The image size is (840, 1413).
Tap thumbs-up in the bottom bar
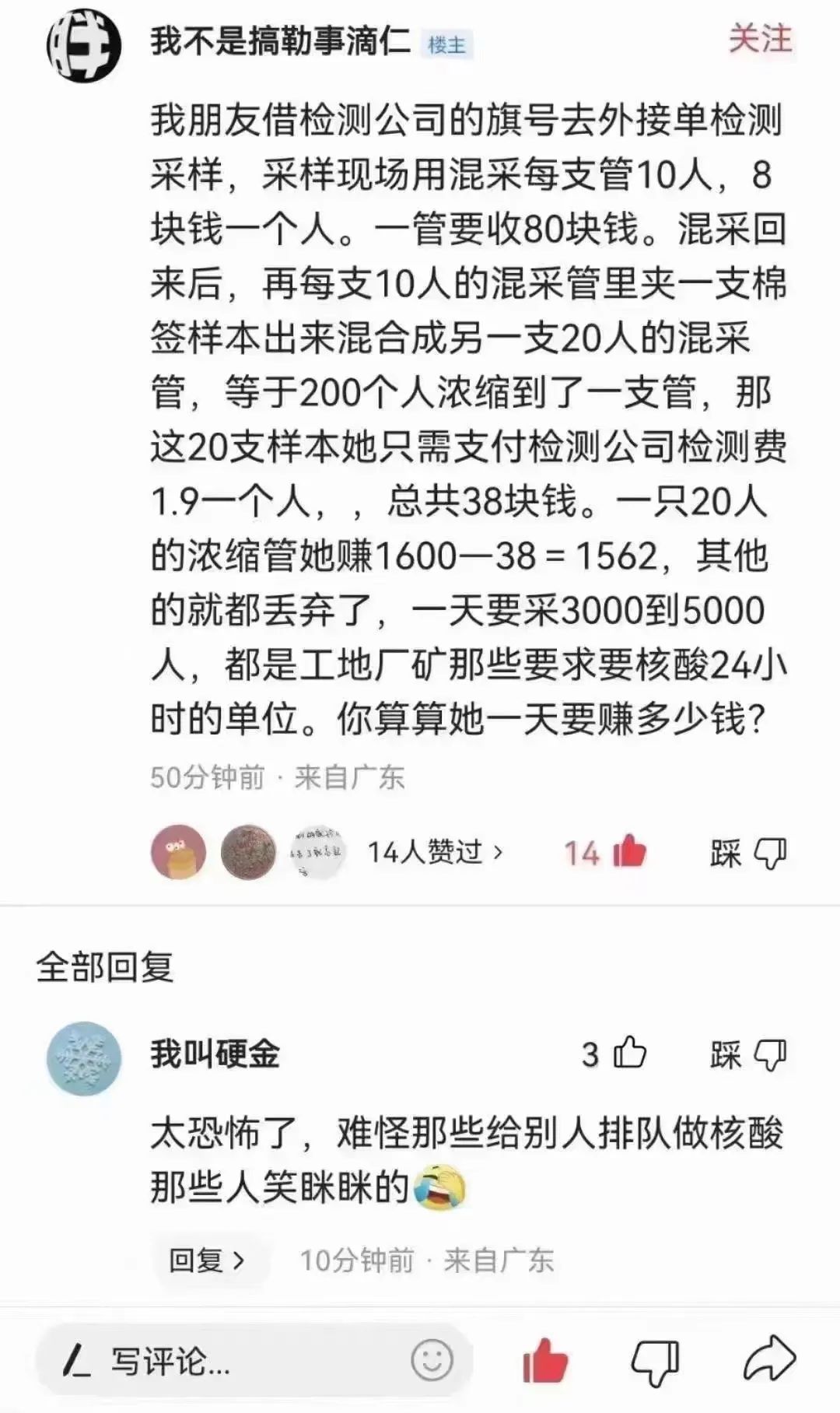point(545,1361)
